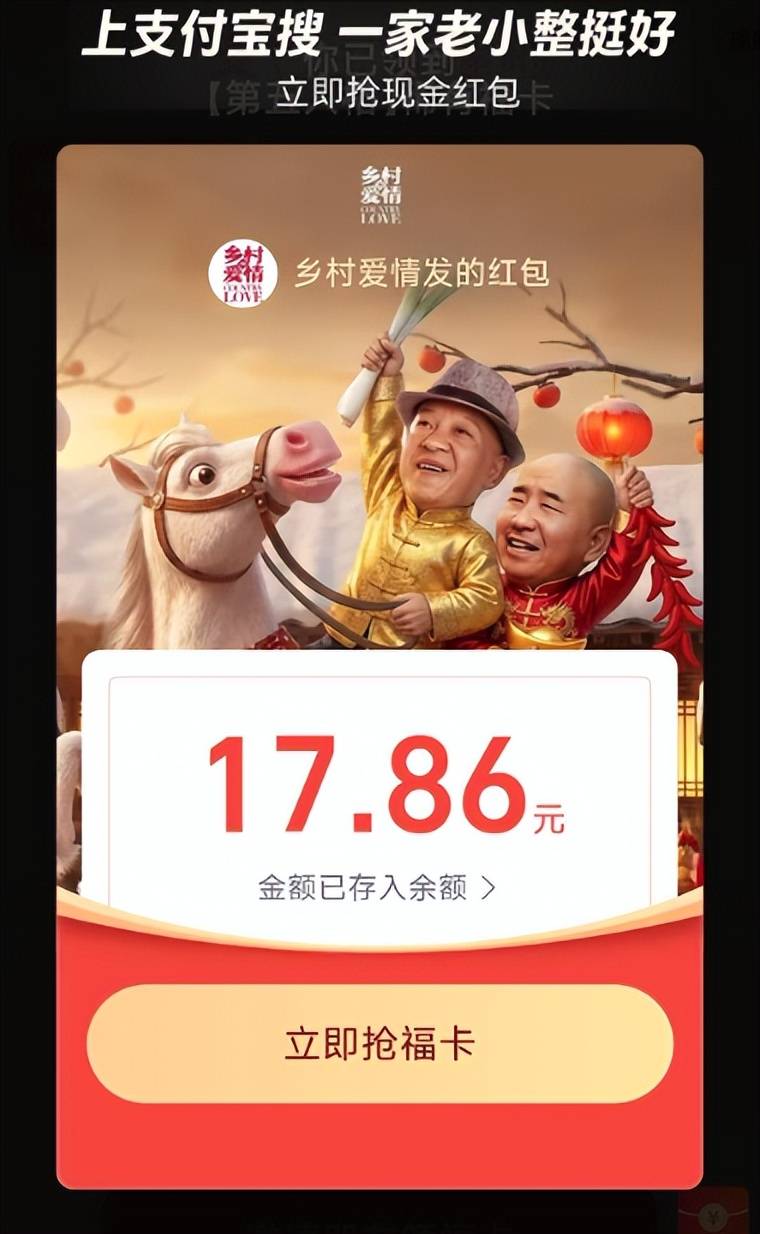
Task: Open the 金额已存入余额 balance link
Action: pos(377,888)
